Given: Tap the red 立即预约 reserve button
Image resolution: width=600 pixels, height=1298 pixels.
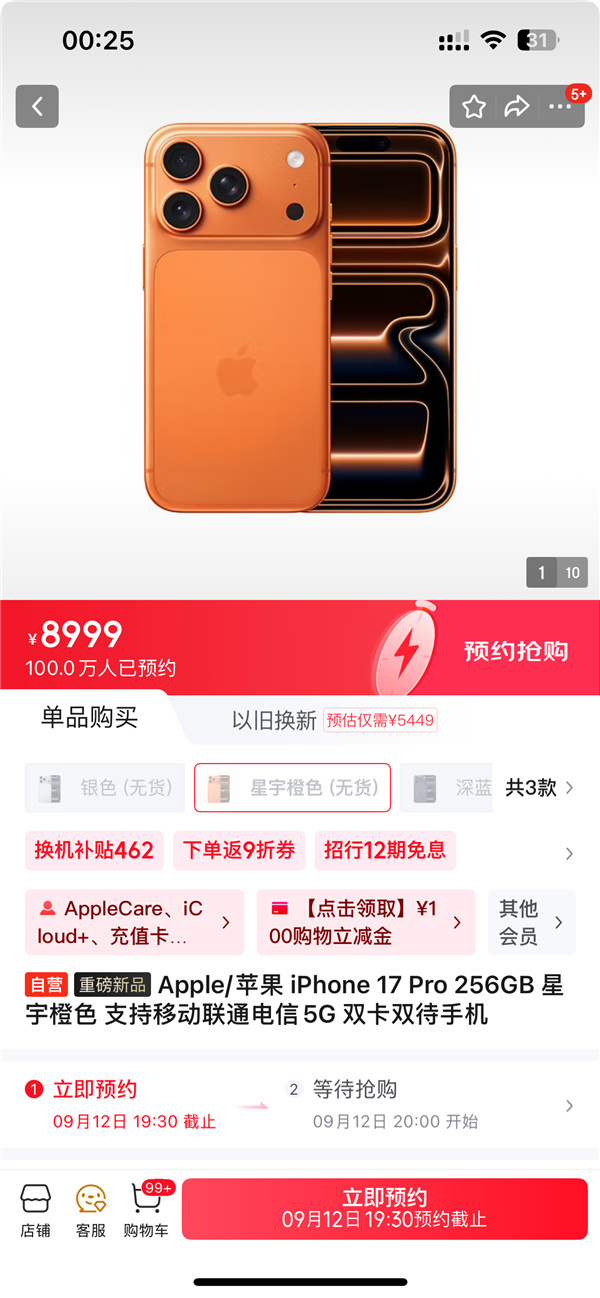Looking at the screenshot, I should (385, 1208).
